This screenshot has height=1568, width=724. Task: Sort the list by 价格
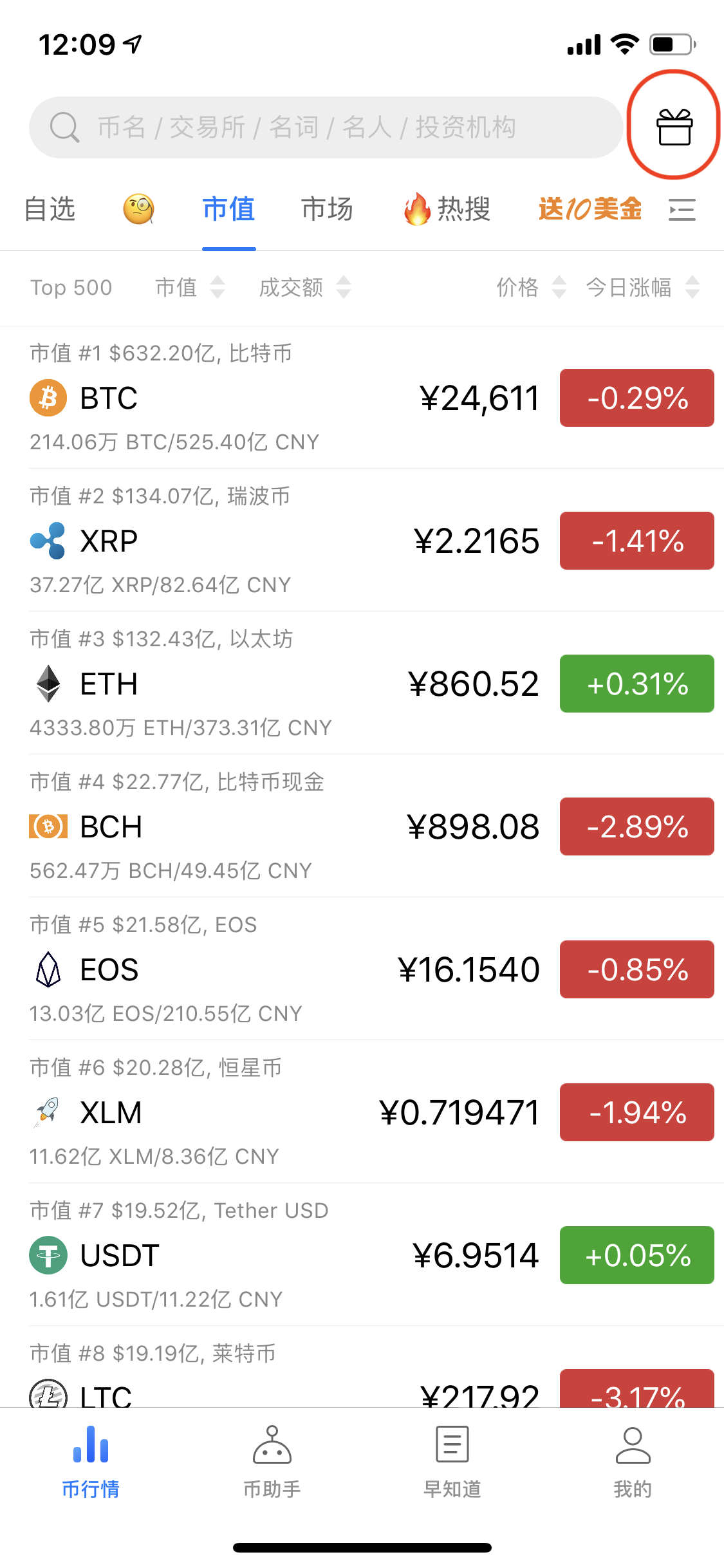click(532, 287)
